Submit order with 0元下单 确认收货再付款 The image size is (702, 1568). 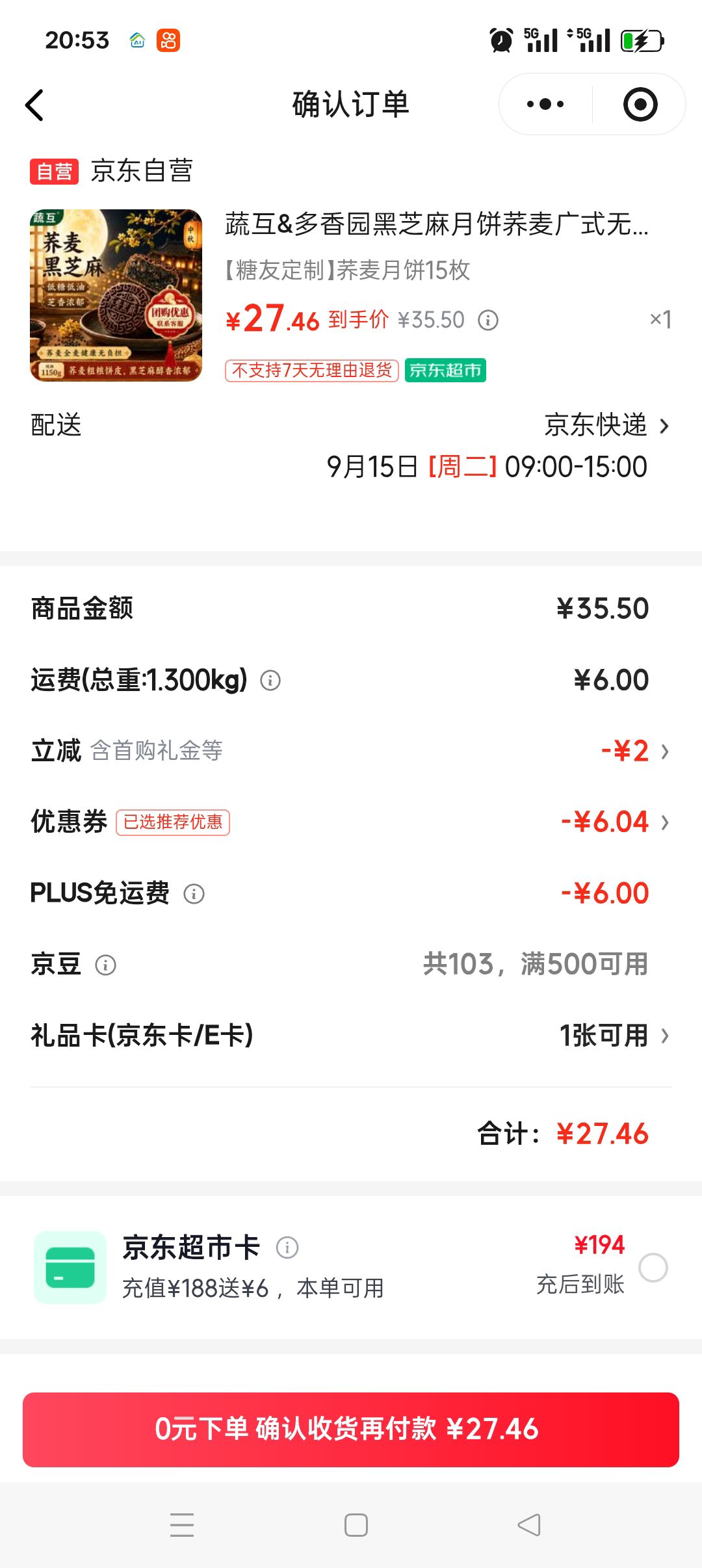point(351,1430)
